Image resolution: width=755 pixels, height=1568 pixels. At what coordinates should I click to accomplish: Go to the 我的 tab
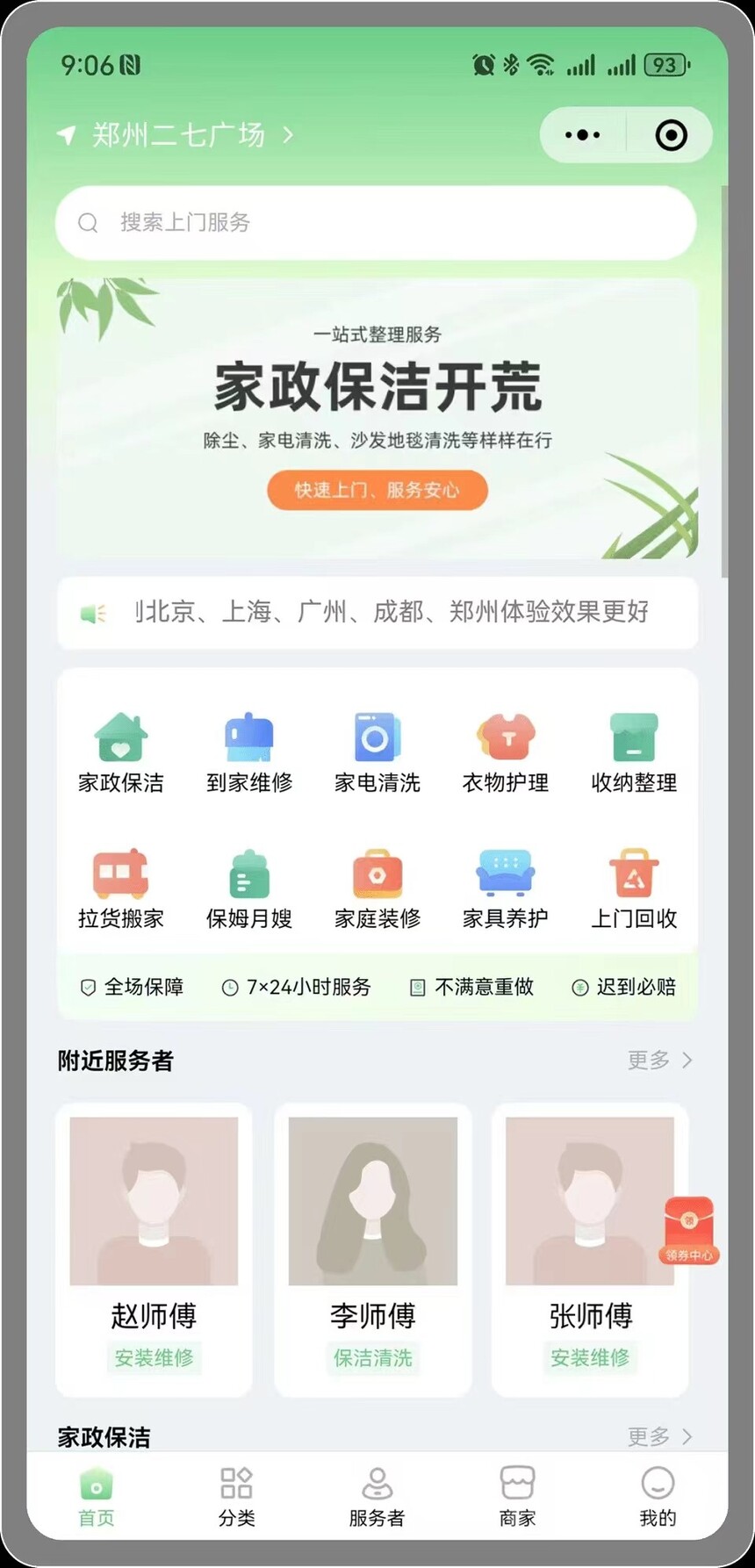658,1496
